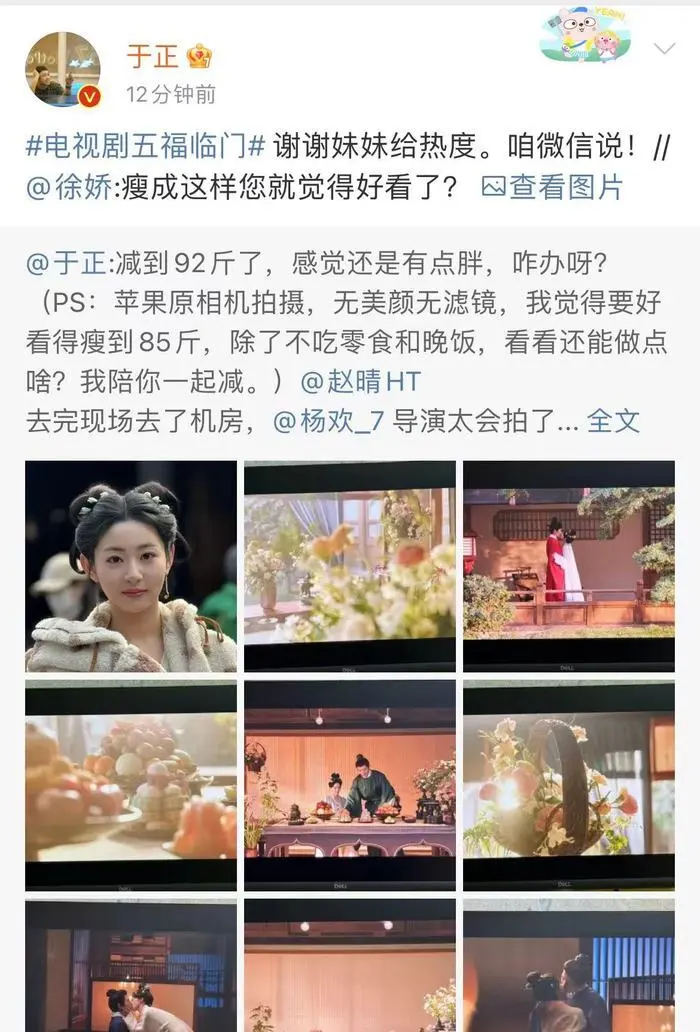Open the couple in red and white photo
Viewport: 700px width, 1032px height.
[568, 566]
